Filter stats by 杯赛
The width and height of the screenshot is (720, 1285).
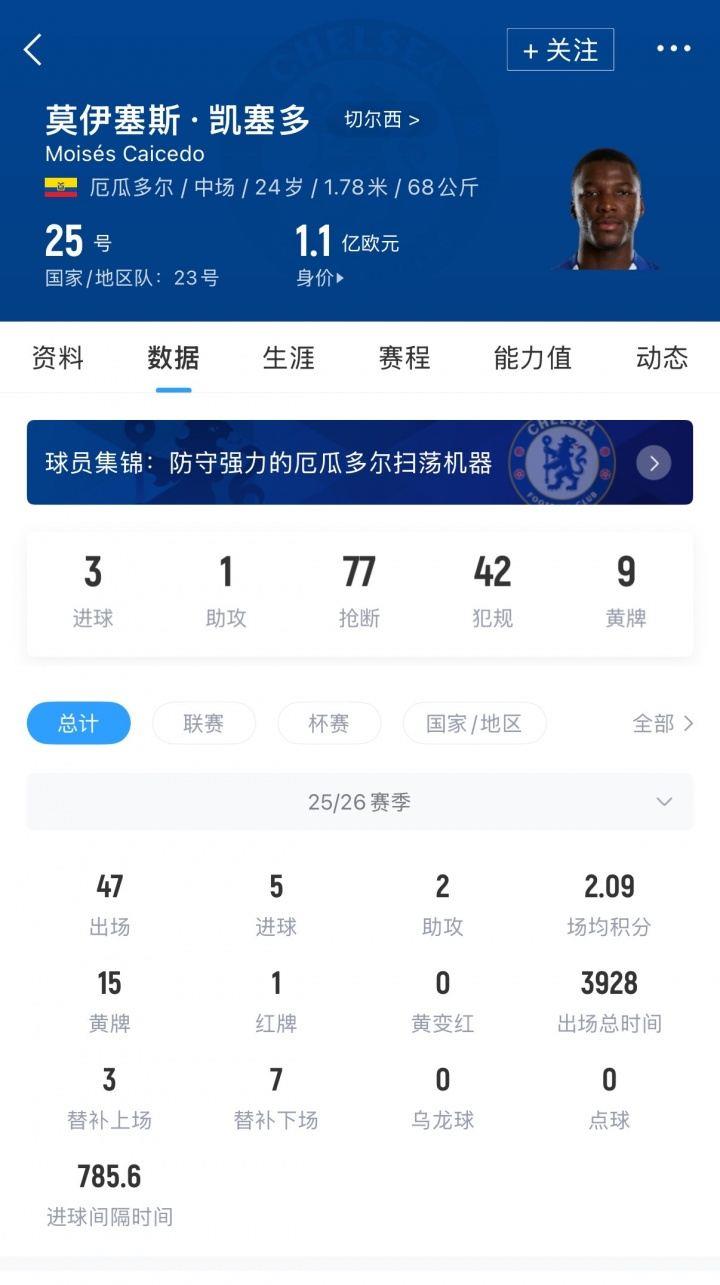(329, 723)
